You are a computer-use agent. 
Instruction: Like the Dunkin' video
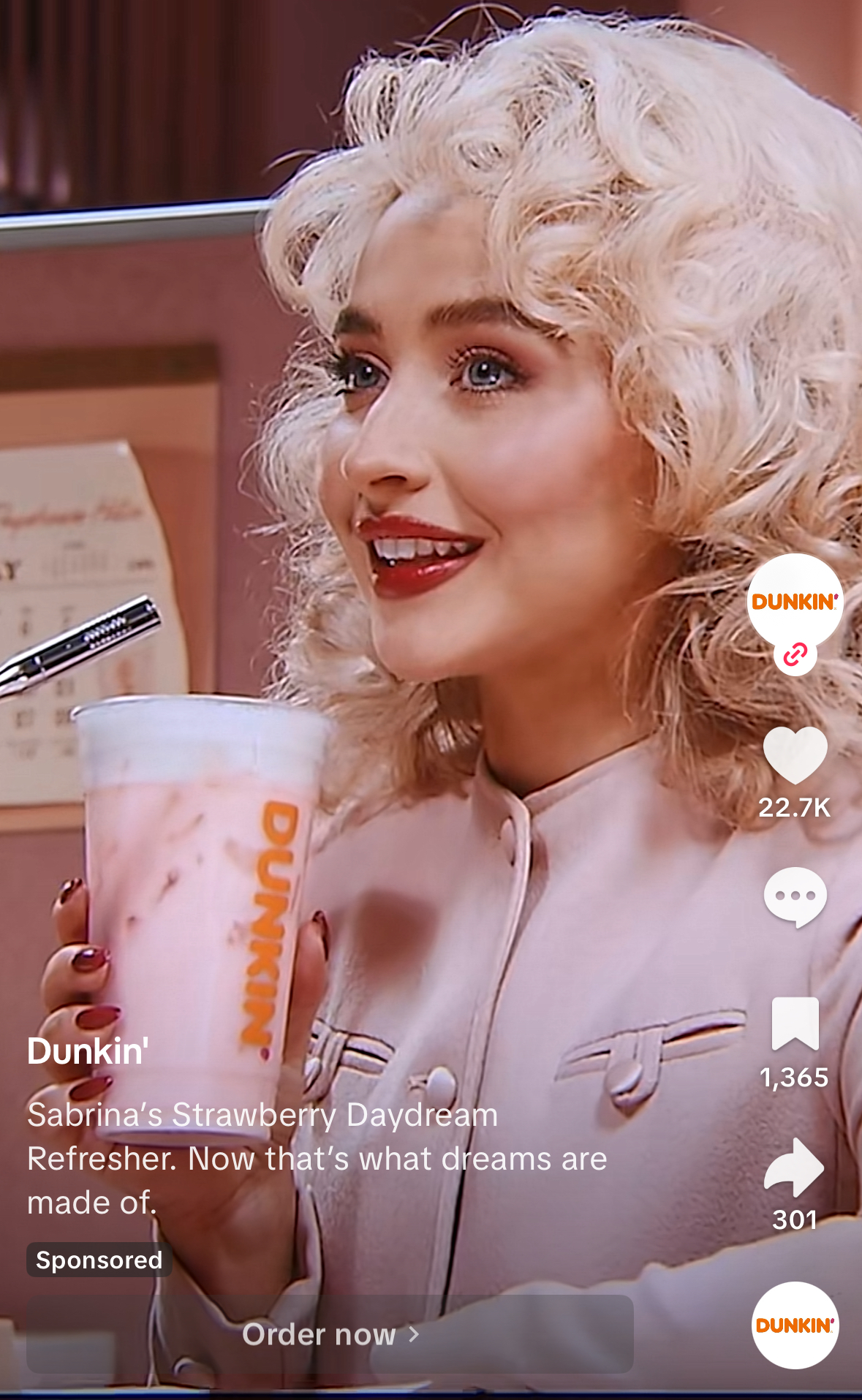click(x=795, y=756)
